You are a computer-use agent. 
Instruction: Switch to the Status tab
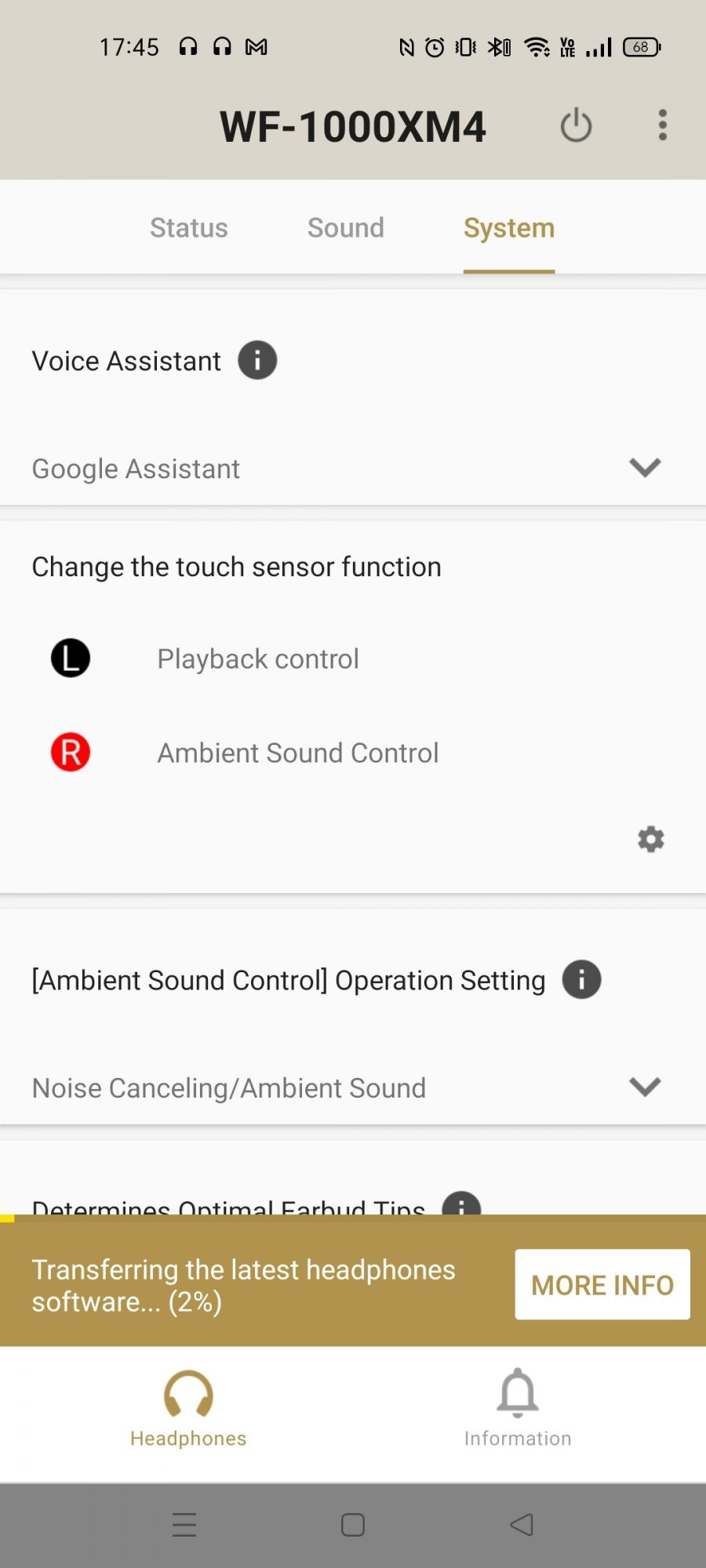[x=189, y=228]
